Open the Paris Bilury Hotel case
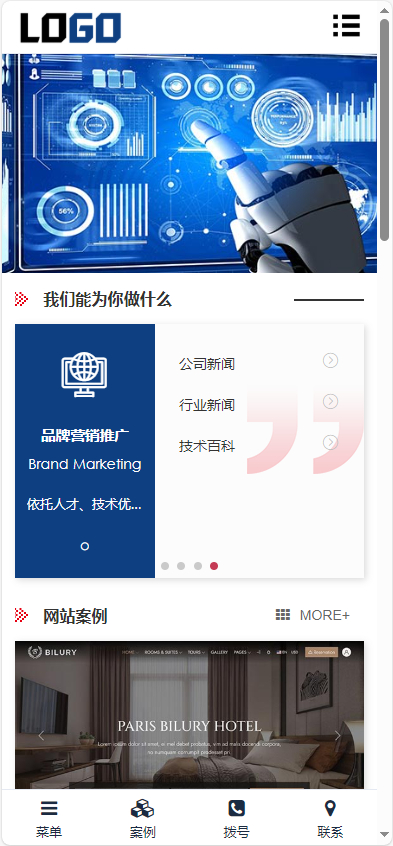Image resolution: width=393 pixels, height=846 pixels. [x=189, y=715]
